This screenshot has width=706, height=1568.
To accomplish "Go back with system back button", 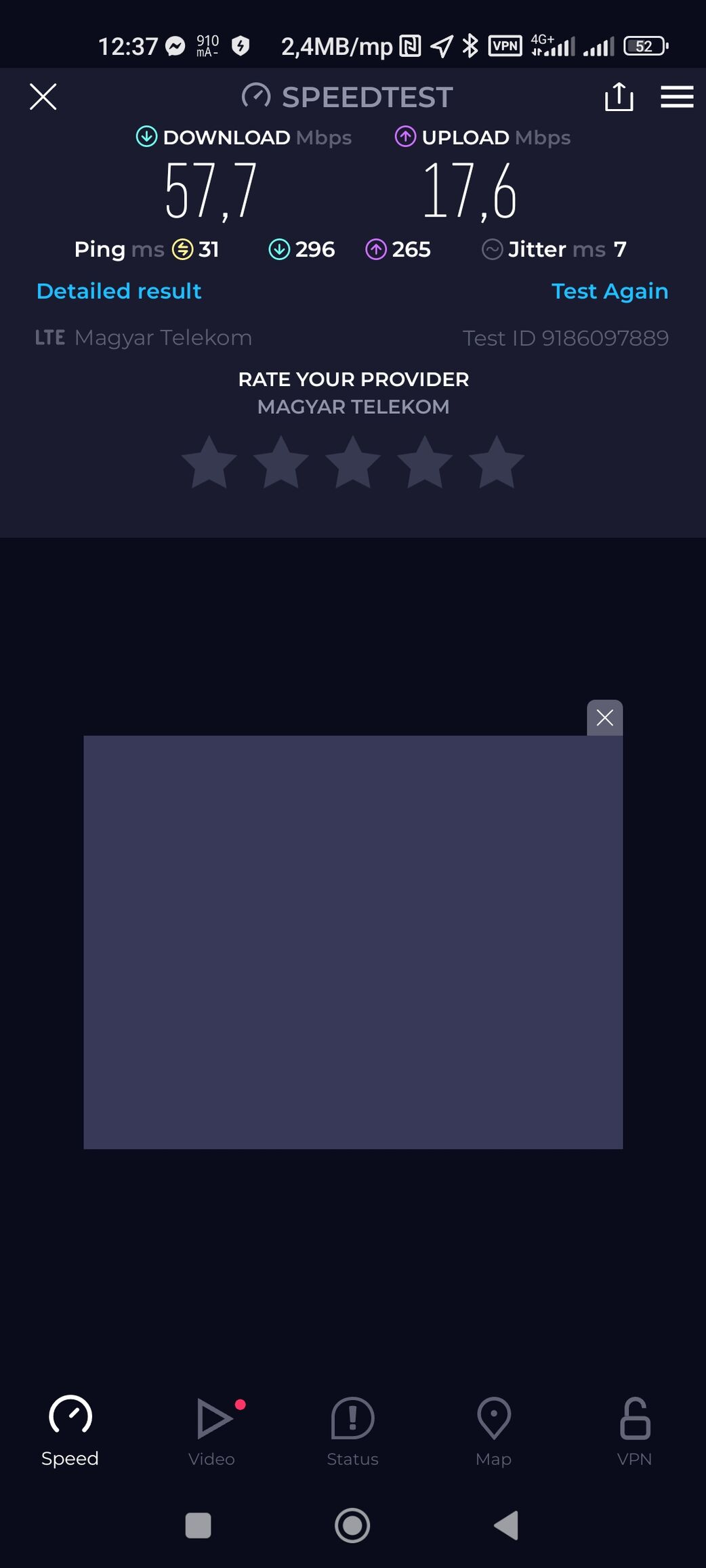I will pyautogui.click(x=507, y=1525).
